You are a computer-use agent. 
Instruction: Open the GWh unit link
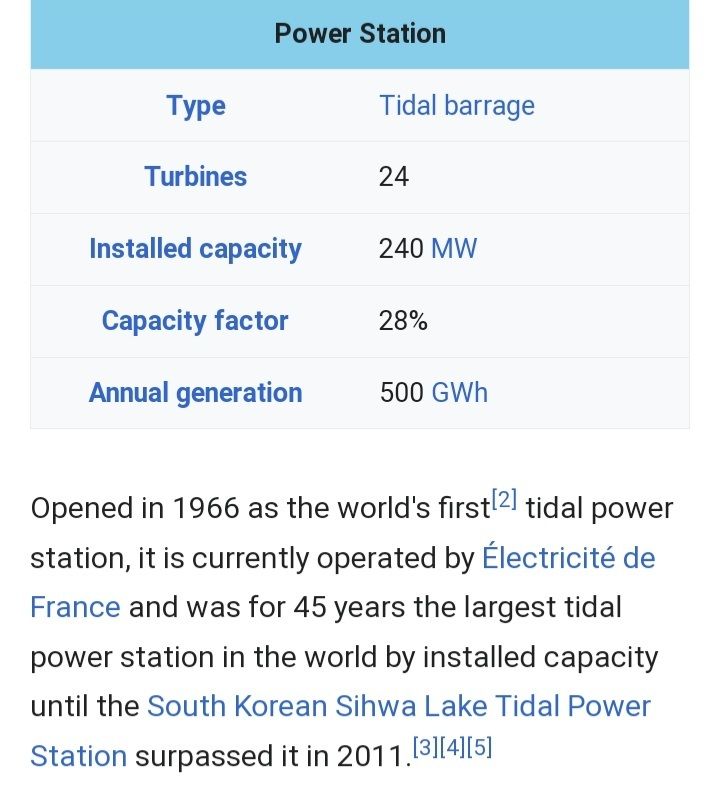460,392
